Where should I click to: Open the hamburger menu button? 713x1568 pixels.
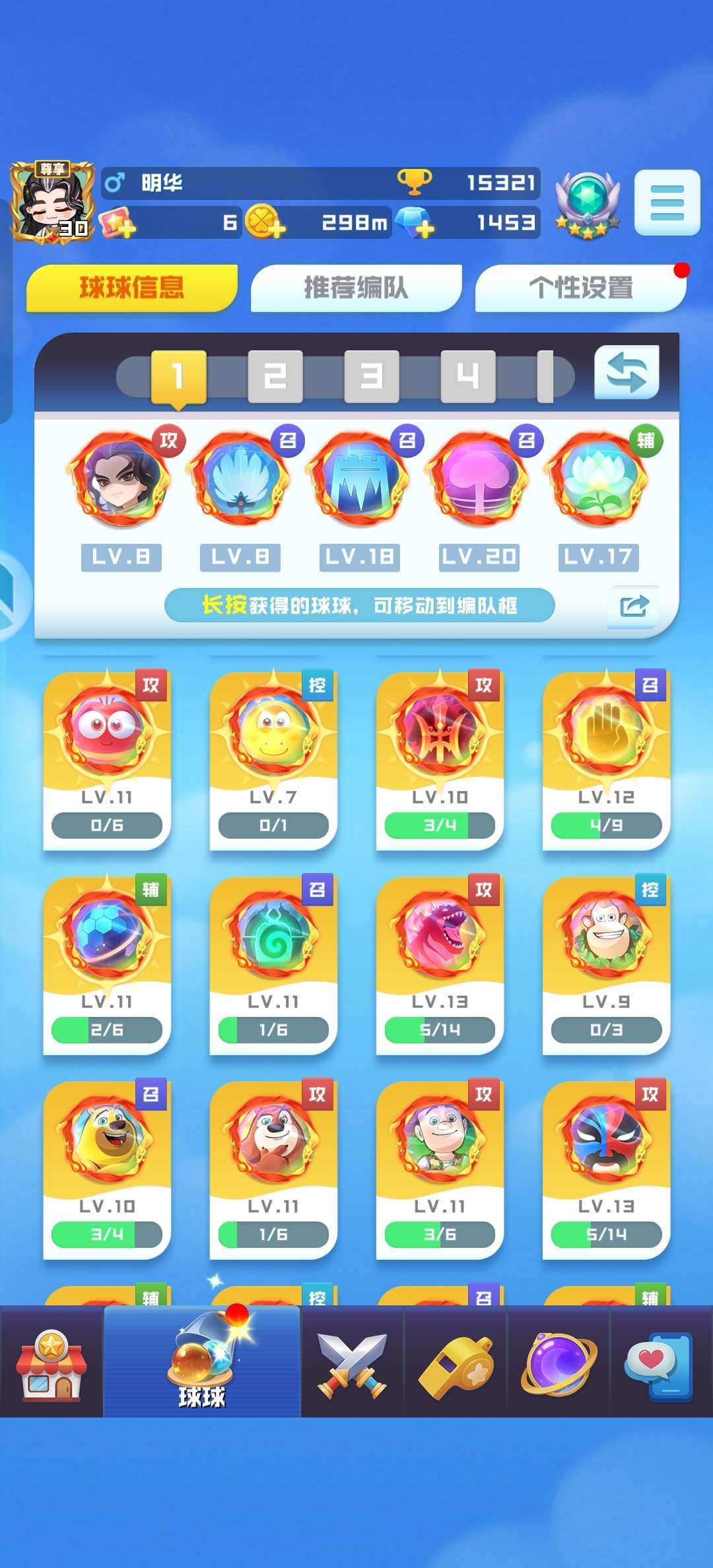coord(667,203)
